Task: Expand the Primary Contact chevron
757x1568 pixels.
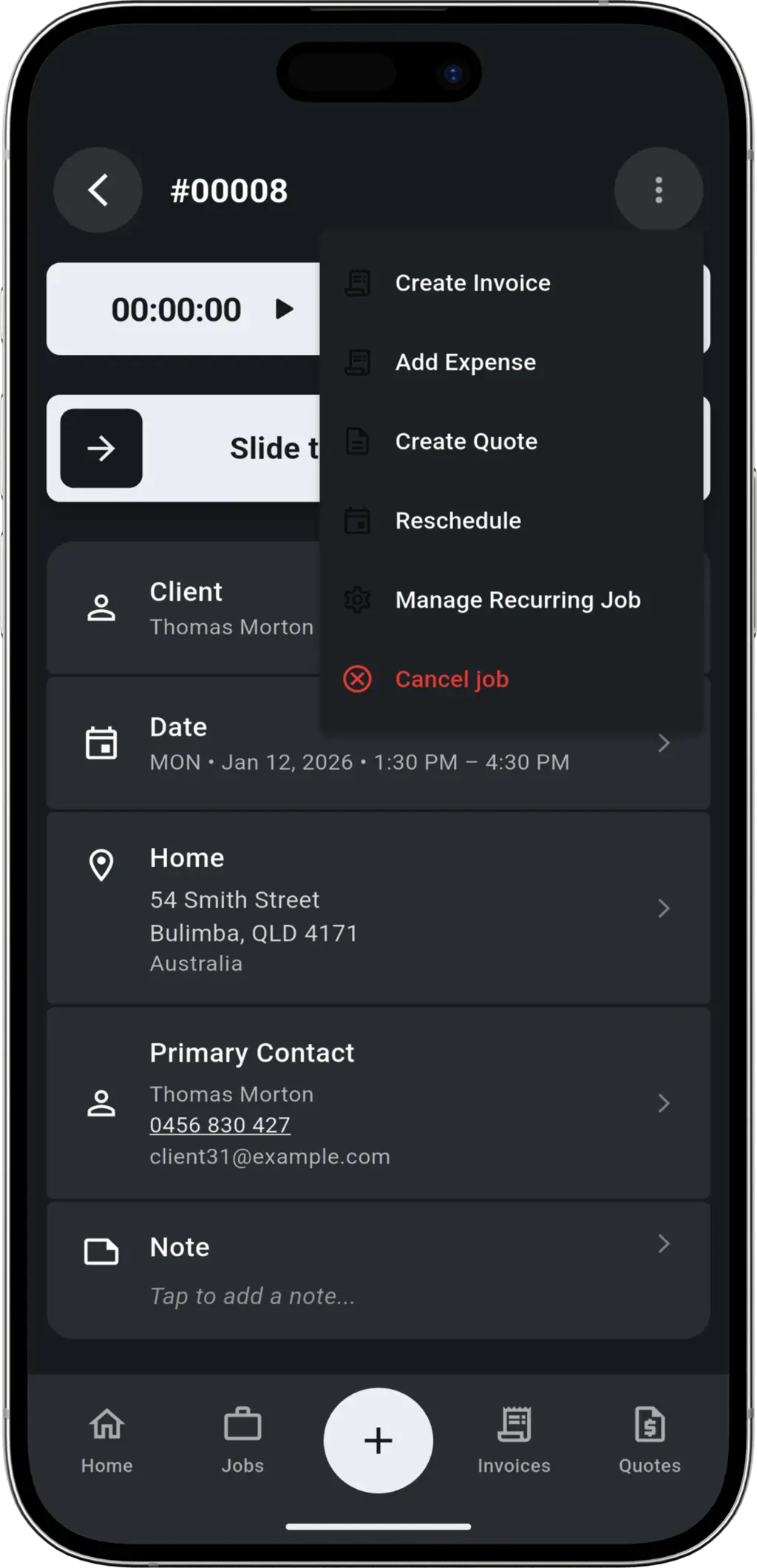Action: click(664, 1104)
